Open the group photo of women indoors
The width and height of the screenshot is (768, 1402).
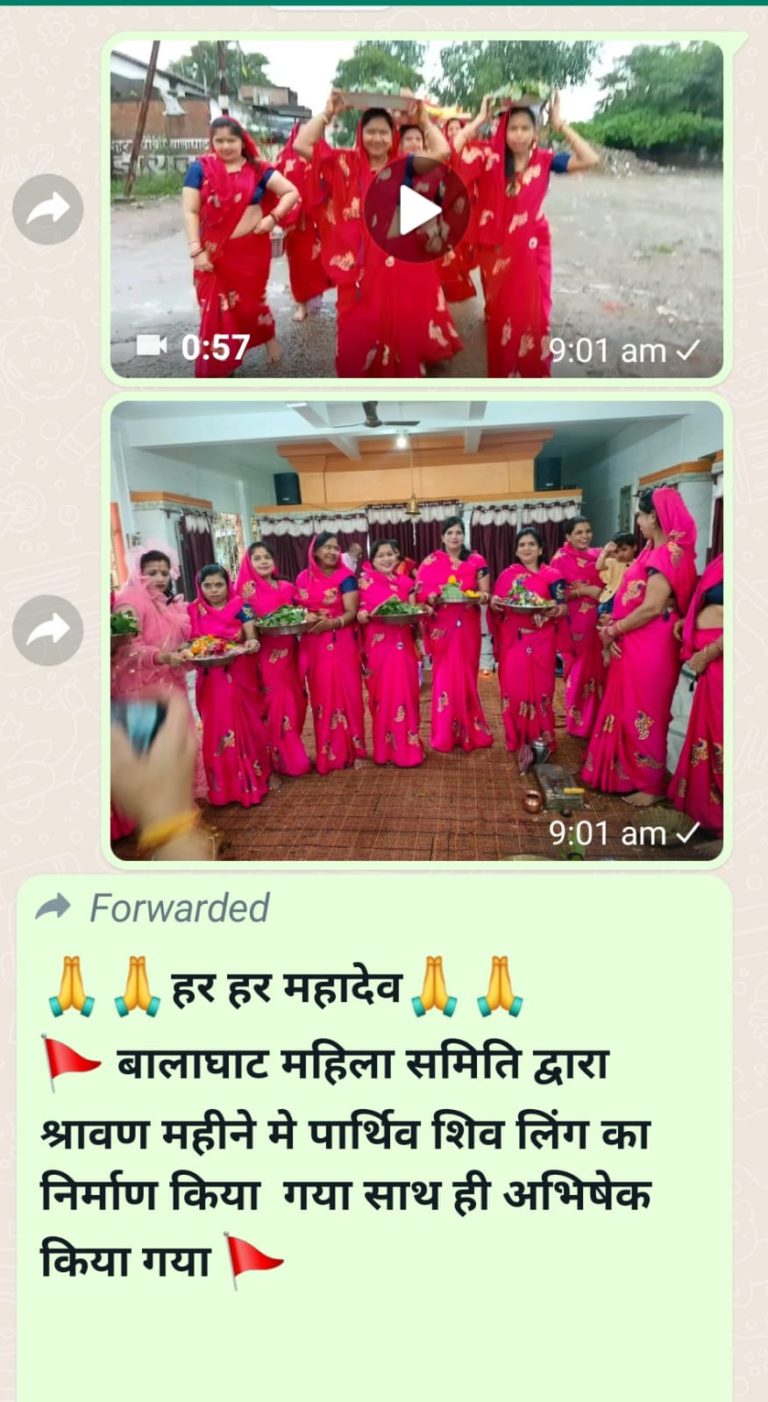[416, 630]
